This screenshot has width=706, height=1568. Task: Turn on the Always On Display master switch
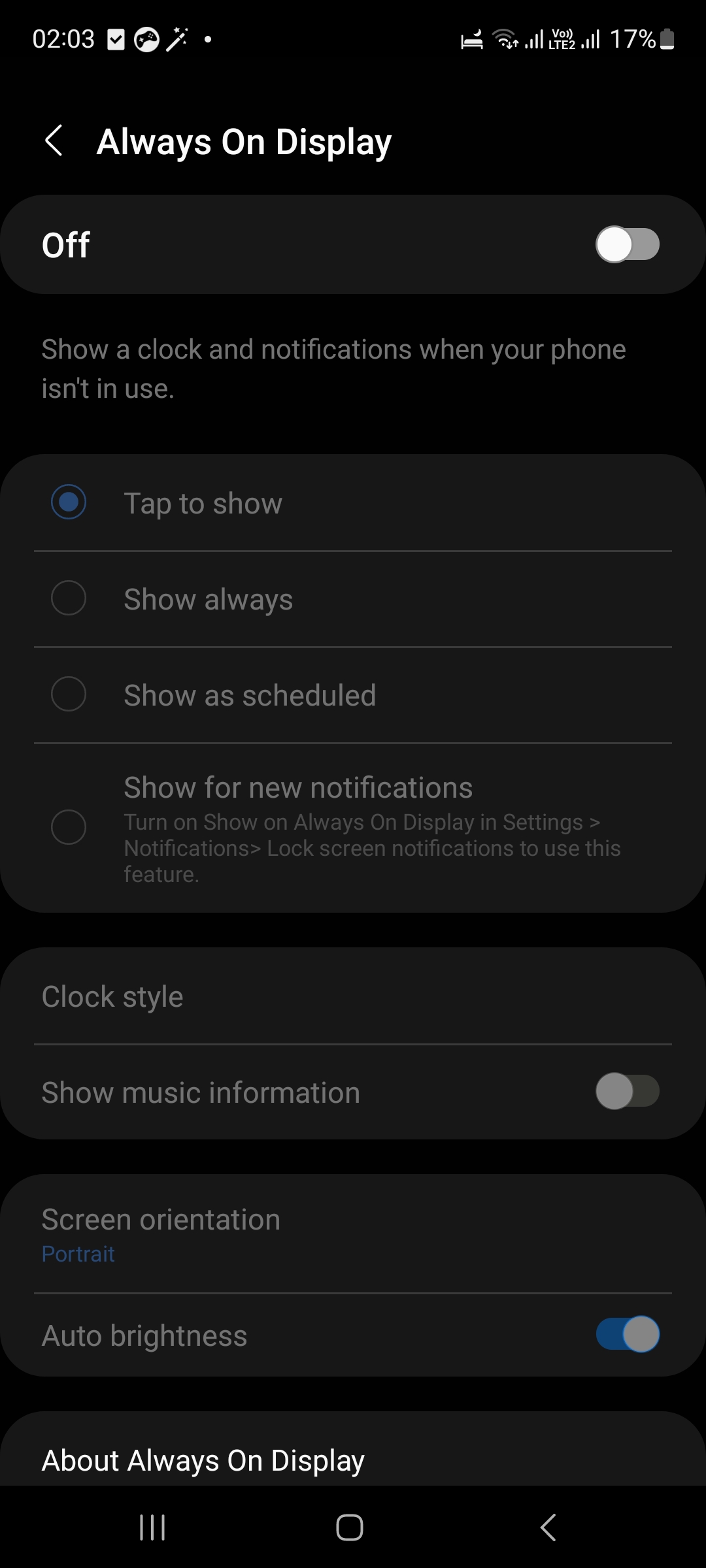point(629,243)
